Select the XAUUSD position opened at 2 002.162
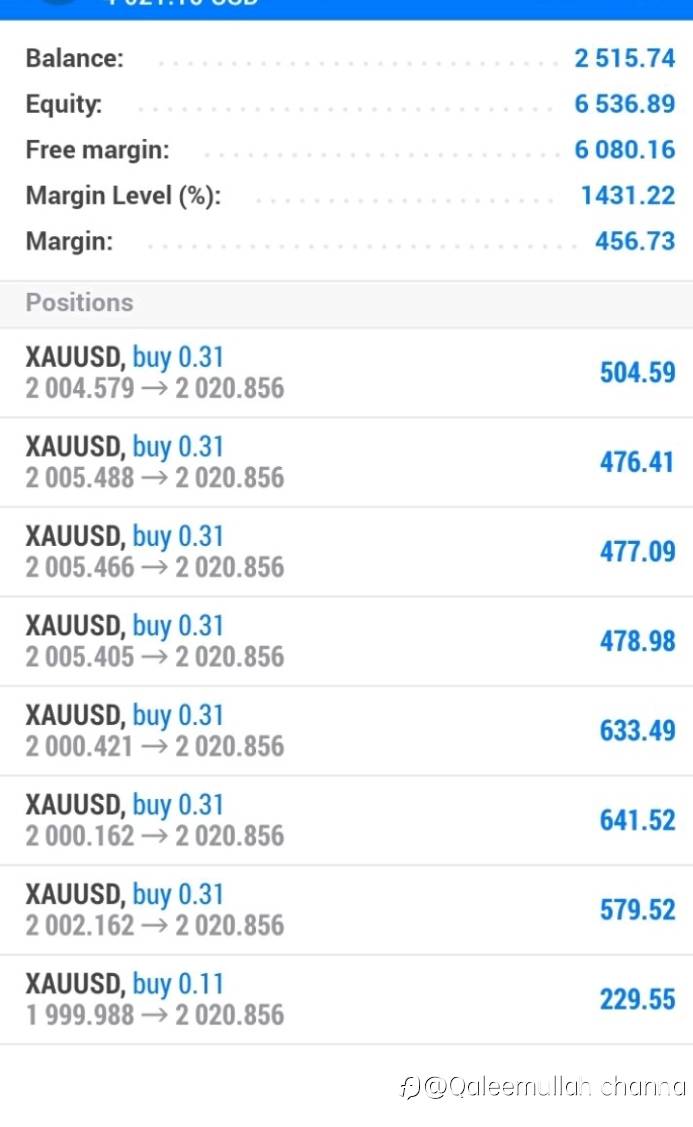Viewport: 693px width, 1127px height. click(x=346, y=910)
